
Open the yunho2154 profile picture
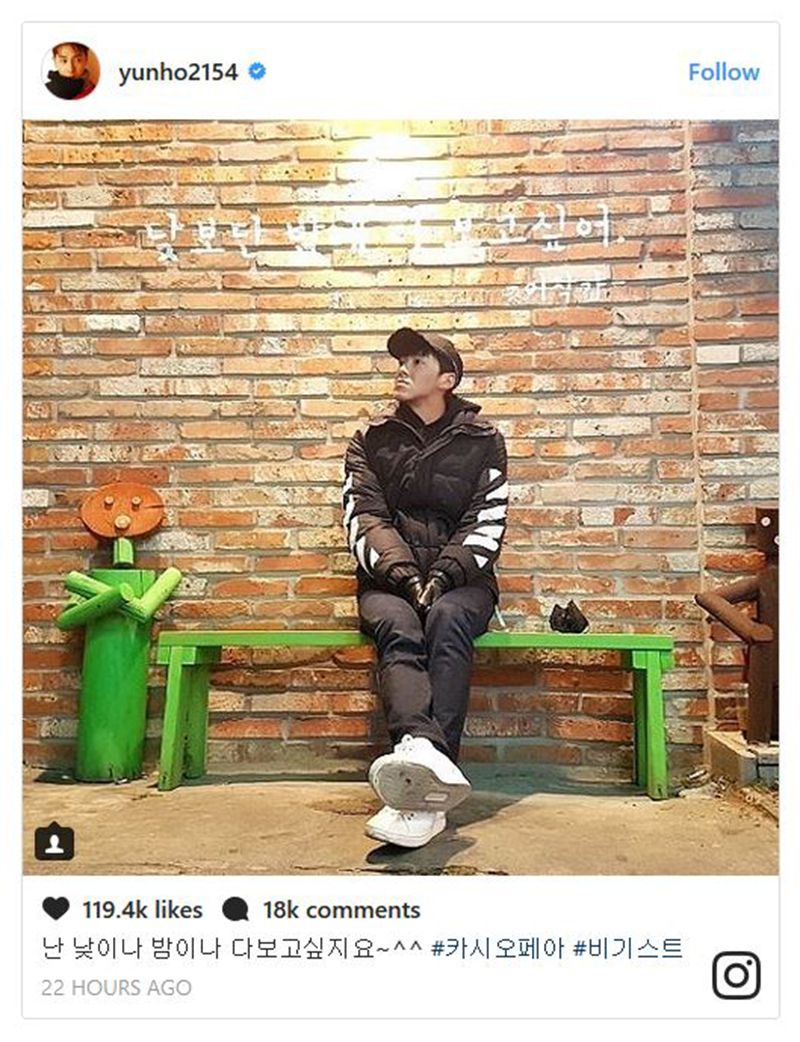tap(70, 71)
